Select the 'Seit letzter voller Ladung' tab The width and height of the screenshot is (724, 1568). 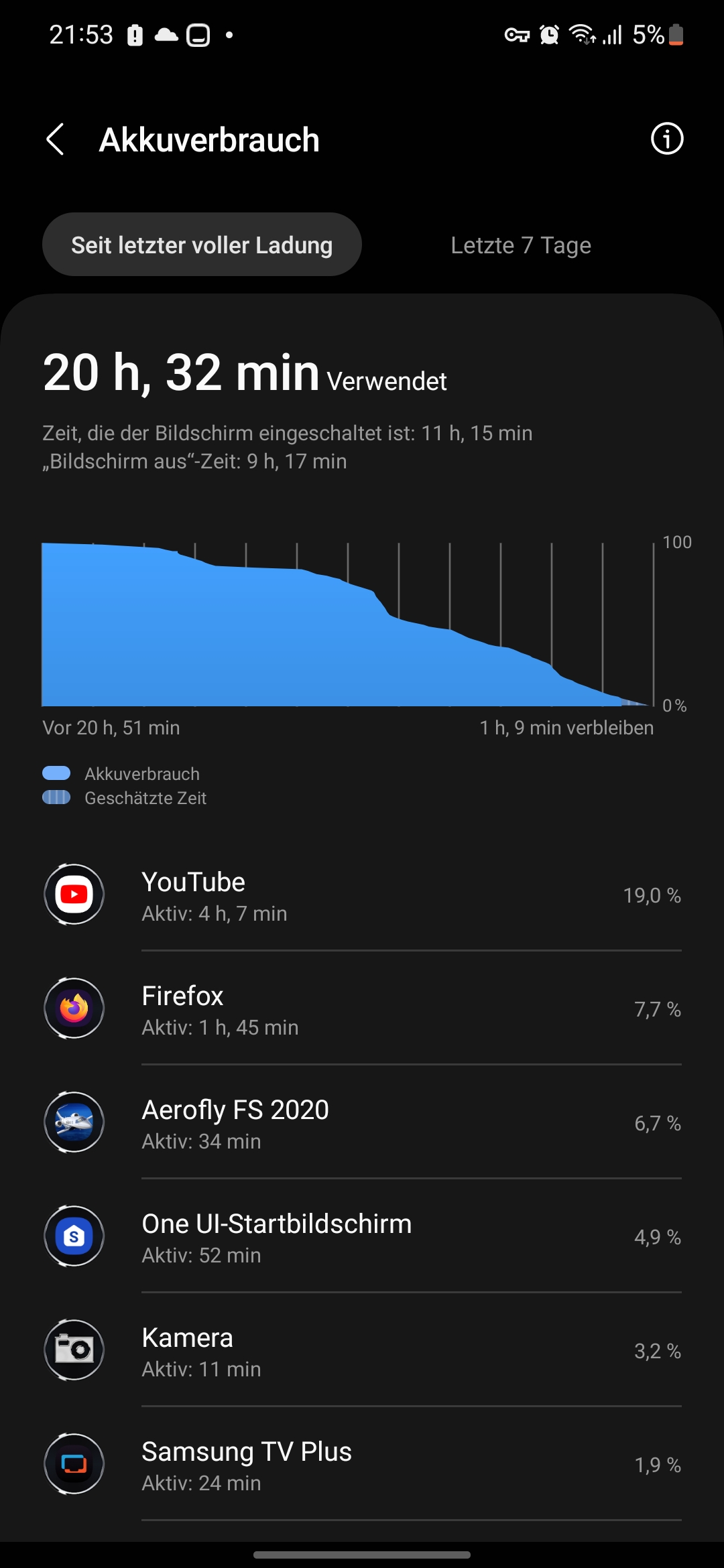(202, 245)
